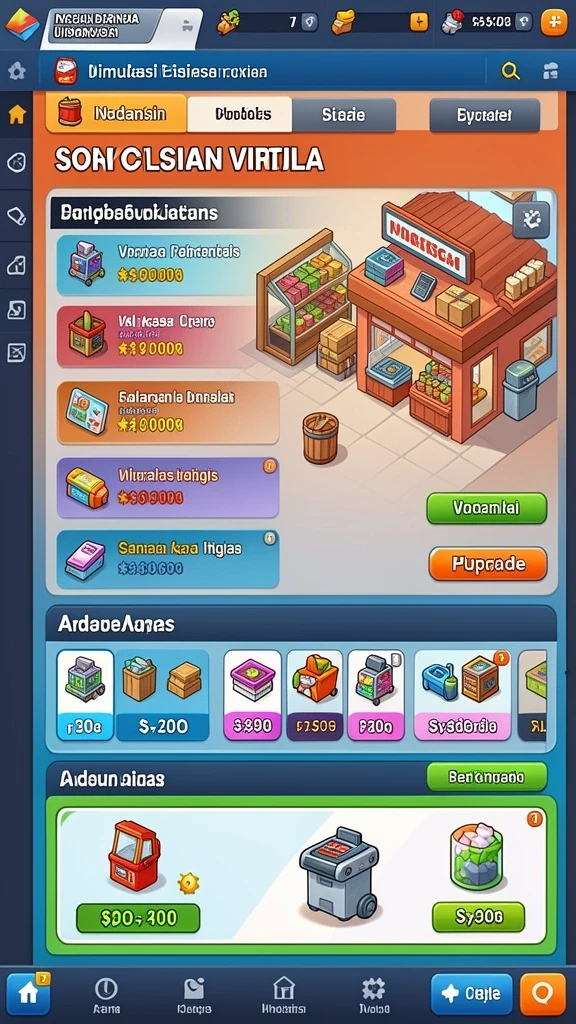The height and width of the screenshot is (1024, 576).
Task: Select the crates card priced S7200
Action: (x=163, y=694)
